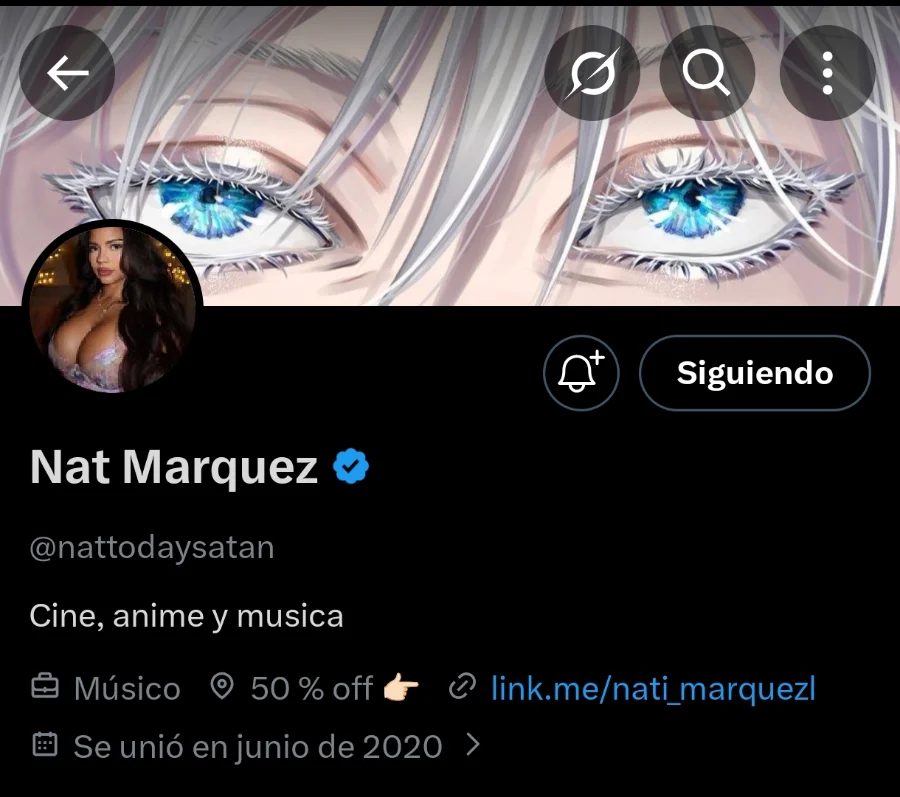
Task: View Nat Marquez's profile picture
Action: tap(112, 307)
